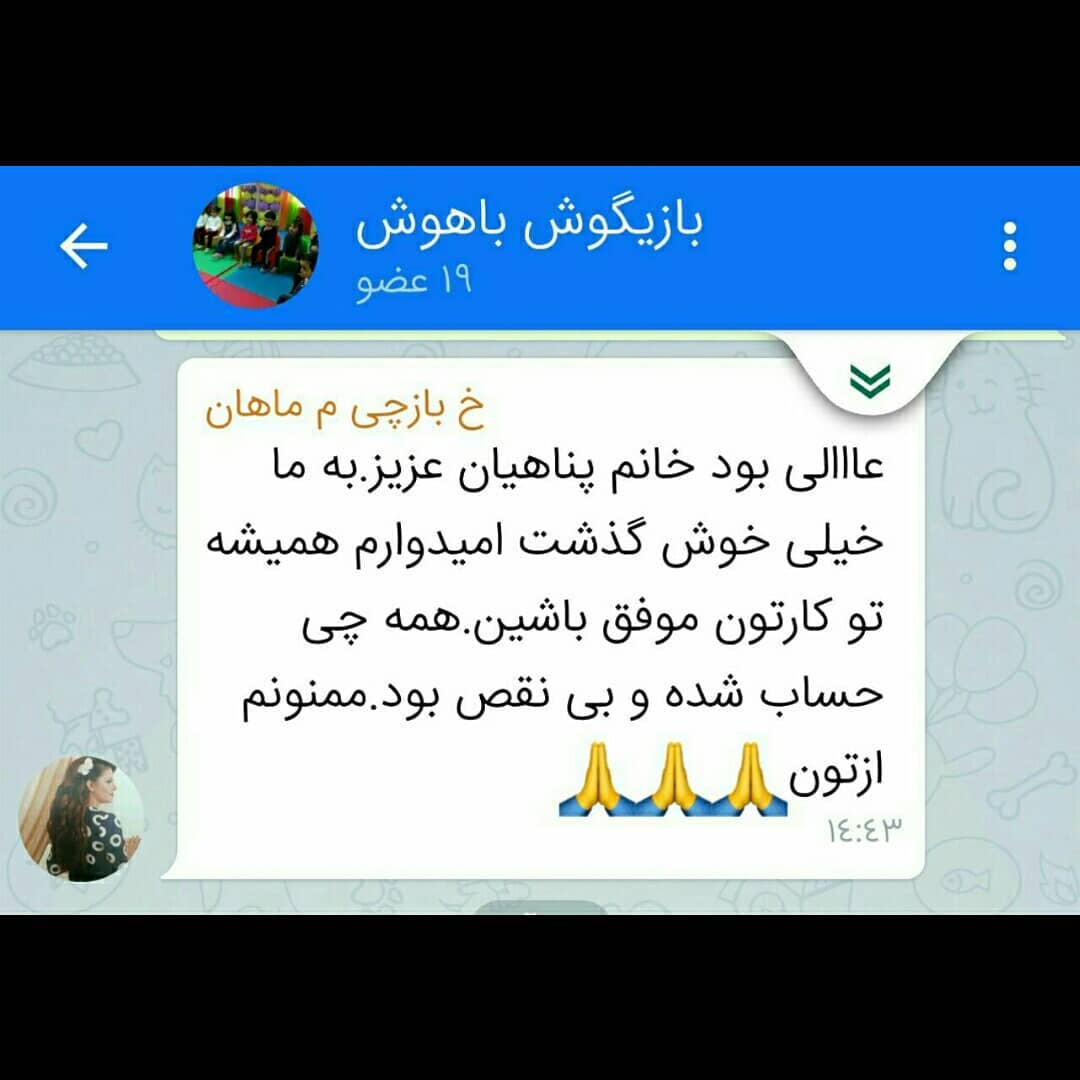Viewport: 1080px width, 1080px height.
Task: Jump to latest messages with the double-chevron button
Action: click(869, 380)
